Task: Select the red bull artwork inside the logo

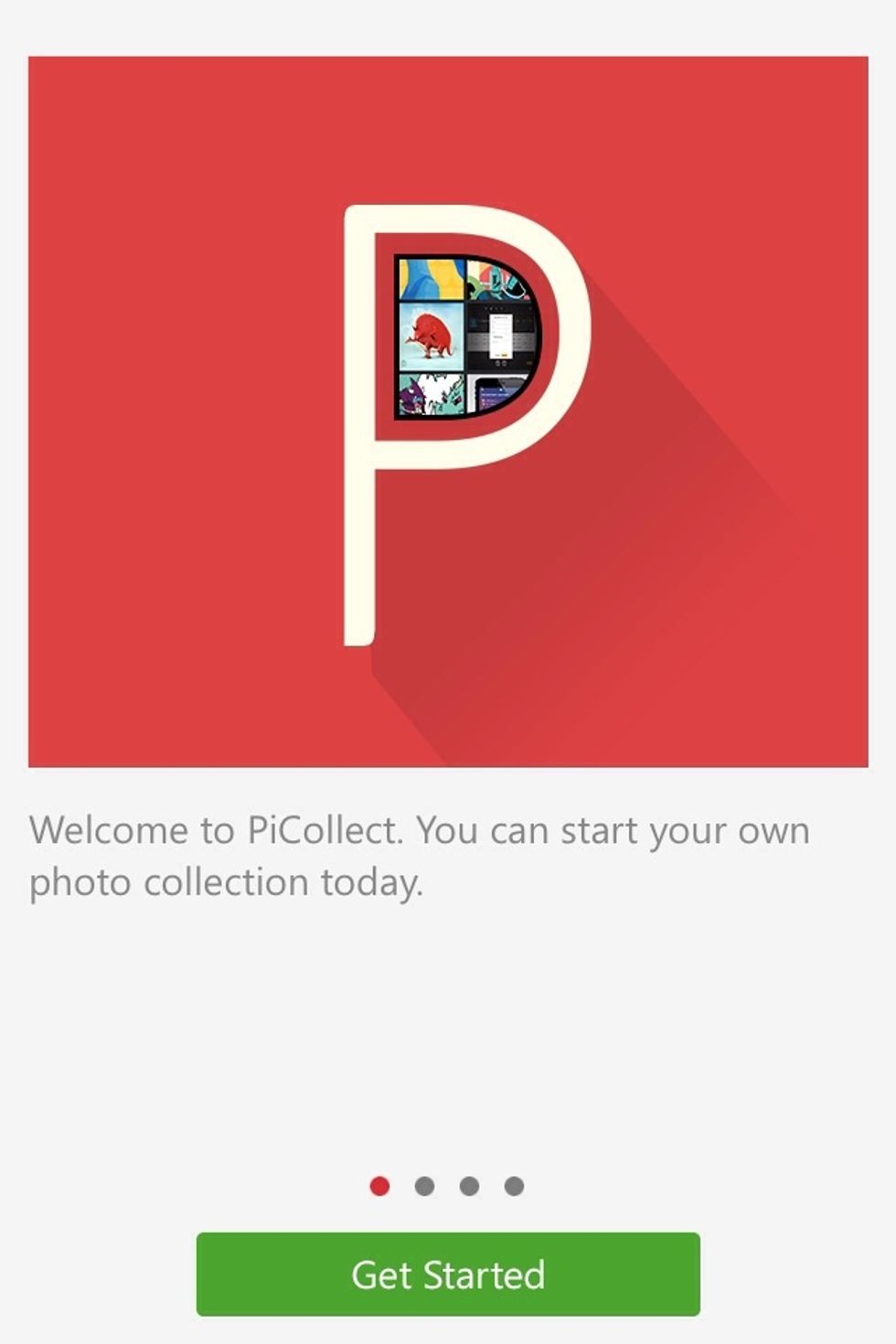Action: 431,336
